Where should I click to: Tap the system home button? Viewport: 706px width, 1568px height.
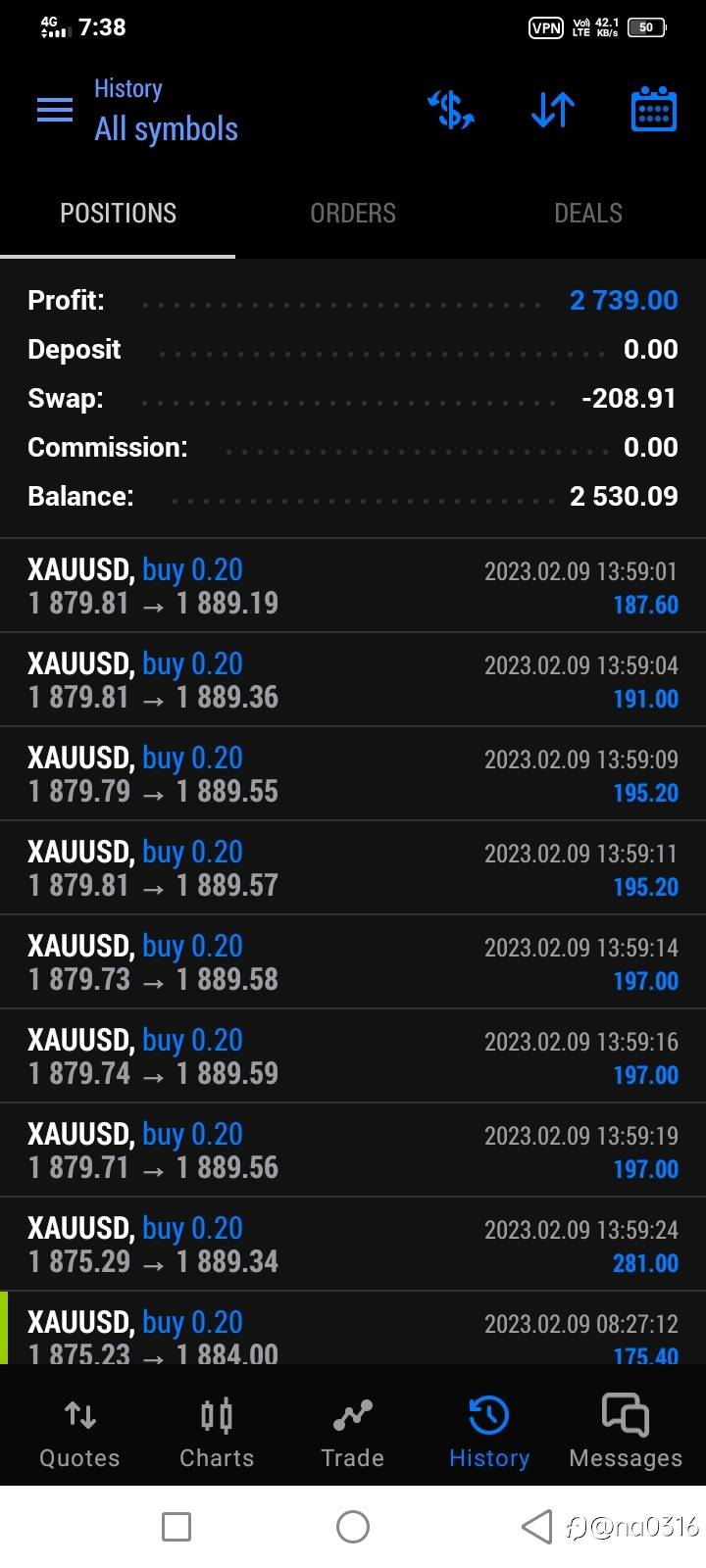pyautogui.click(x=353, y=1526)
